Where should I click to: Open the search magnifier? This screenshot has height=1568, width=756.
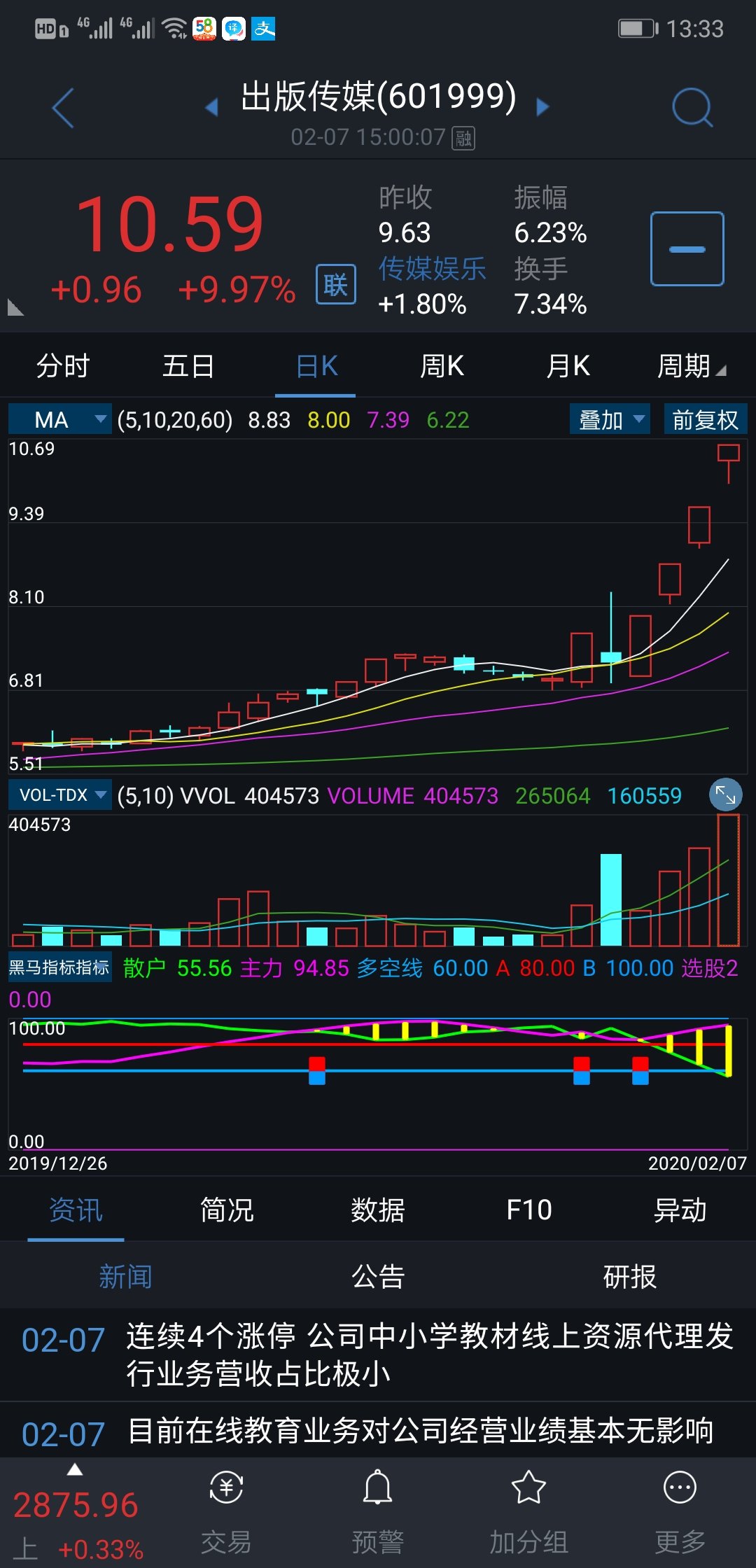pyautogui.click(x=693, y=106)
